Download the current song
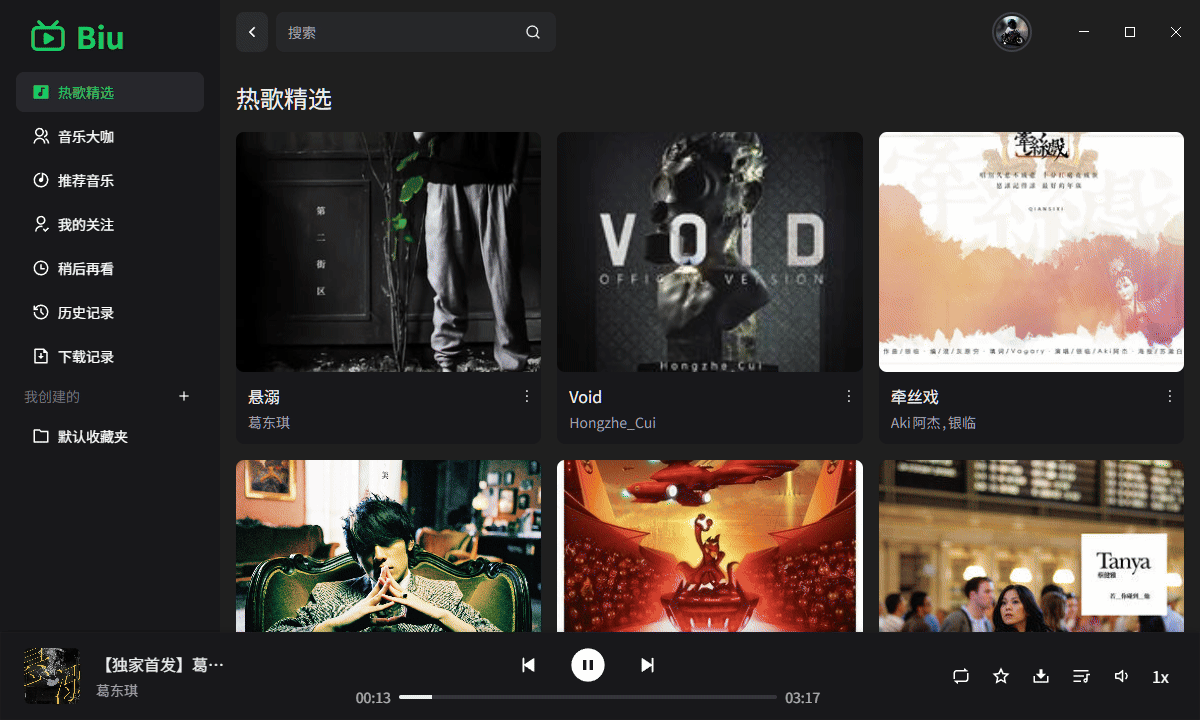 click(1041, 677)
